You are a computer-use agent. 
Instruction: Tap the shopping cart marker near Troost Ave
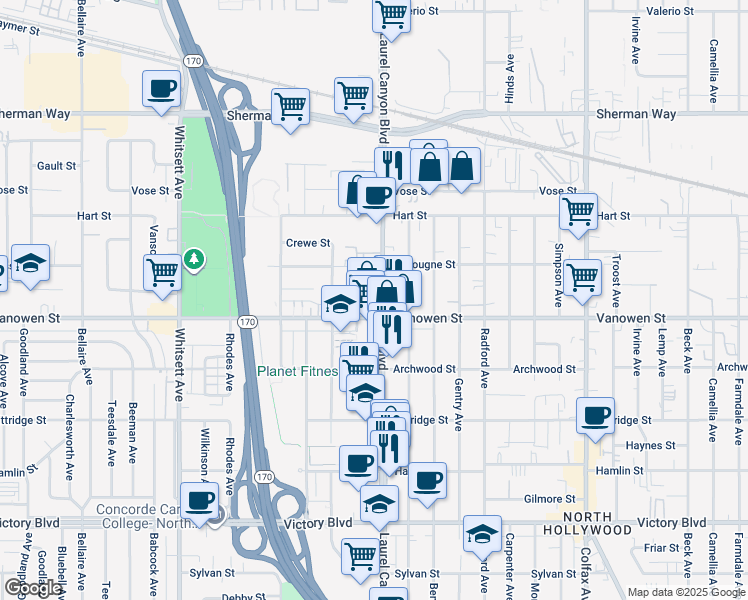[582, 278]
